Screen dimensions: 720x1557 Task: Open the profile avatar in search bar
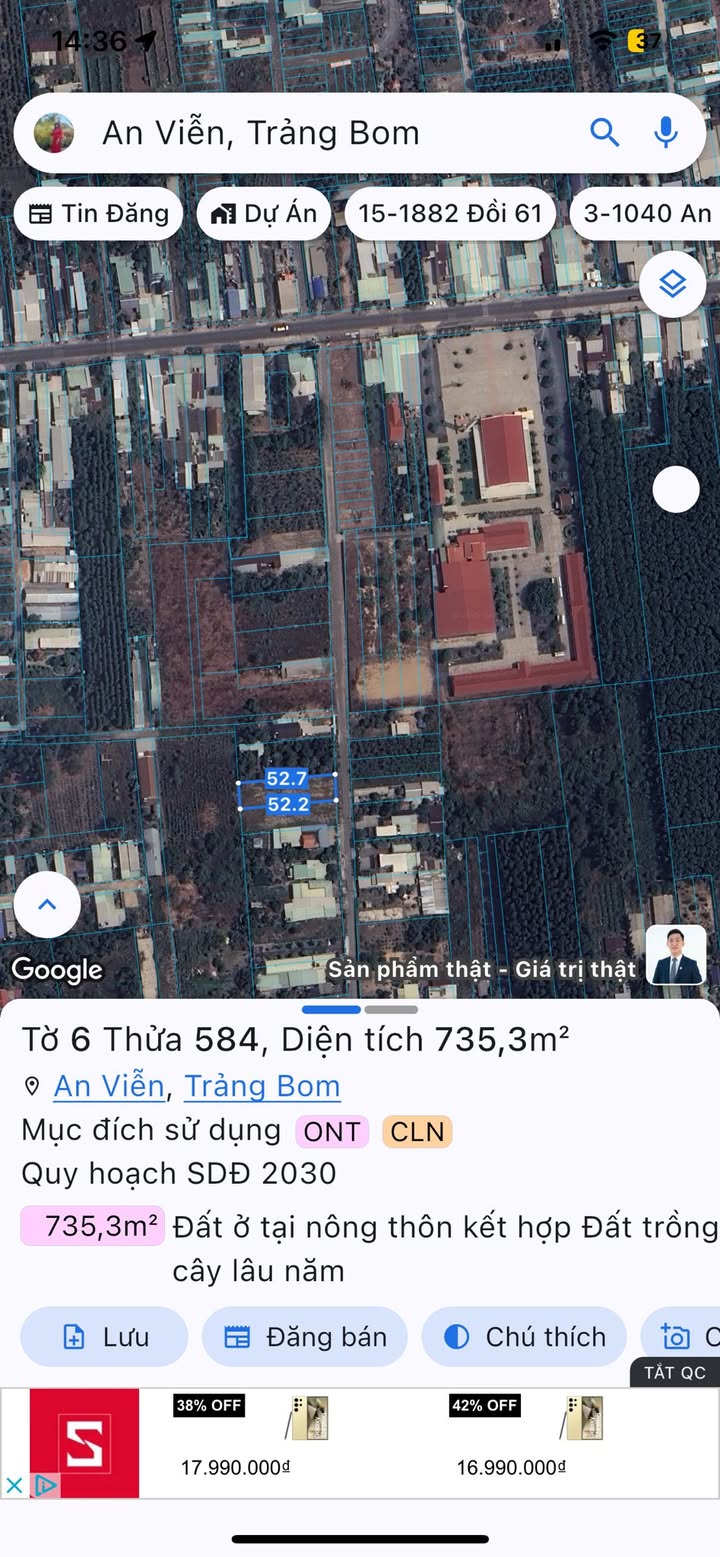[x=54, y=133]
